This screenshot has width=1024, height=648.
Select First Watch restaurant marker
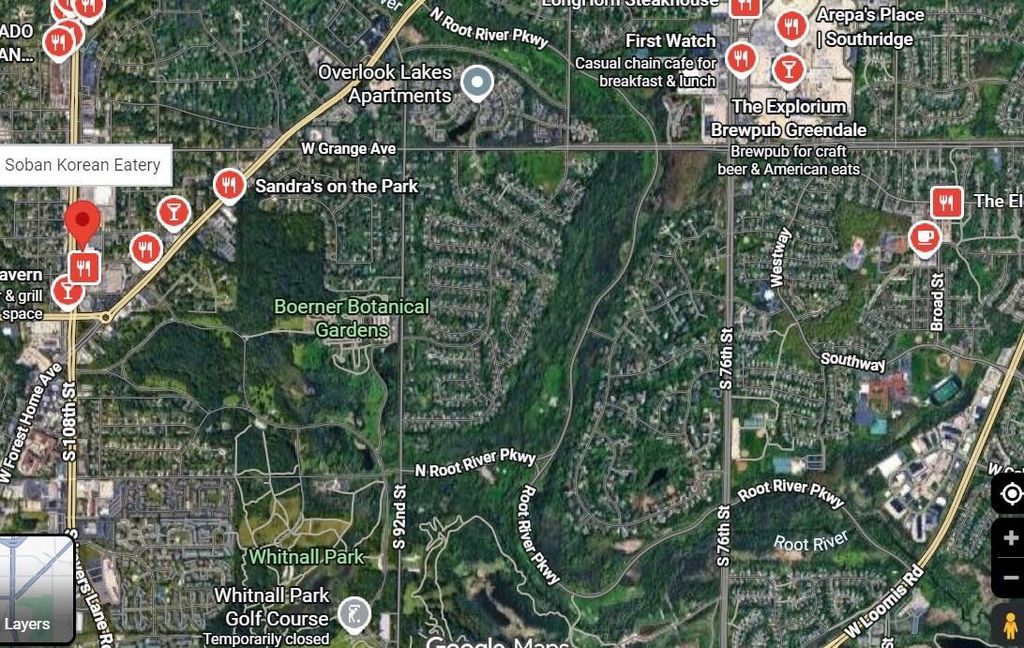click(741, 57)
